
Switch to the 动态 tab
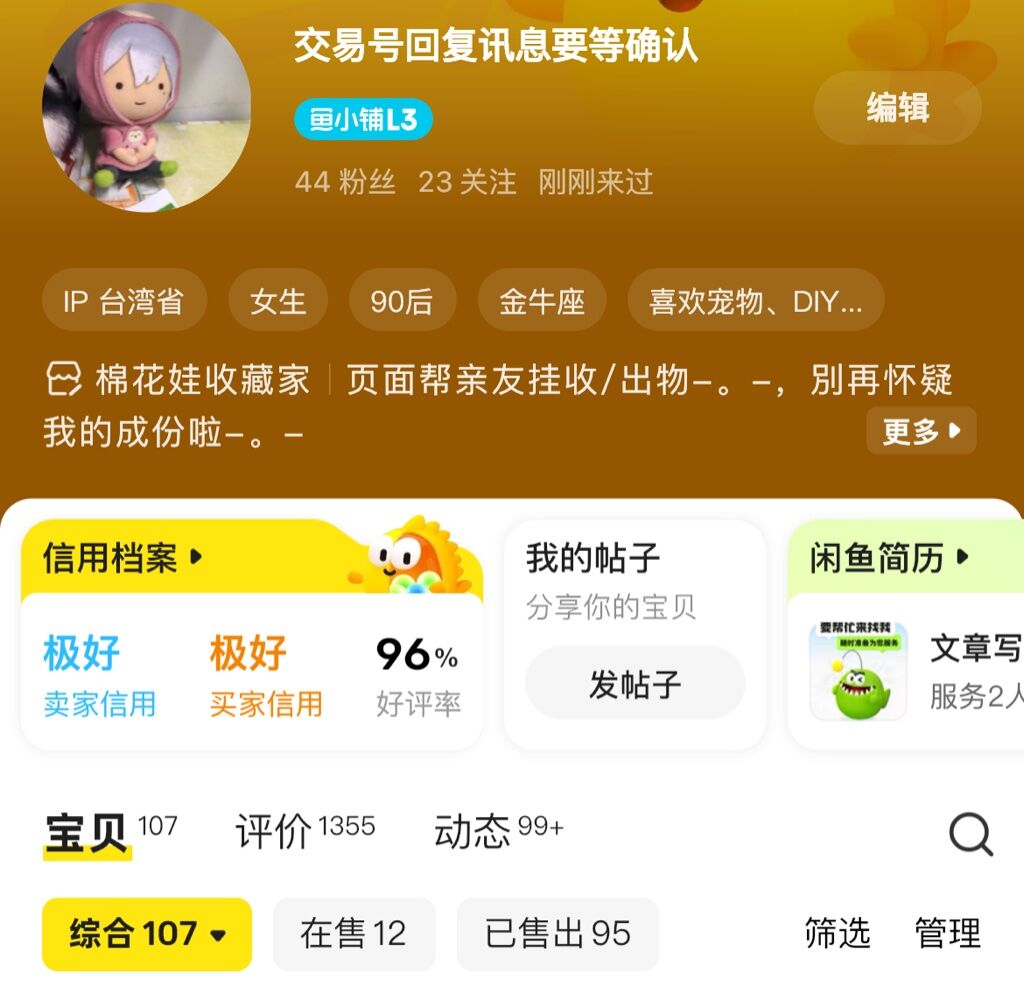tap(498, 831)
